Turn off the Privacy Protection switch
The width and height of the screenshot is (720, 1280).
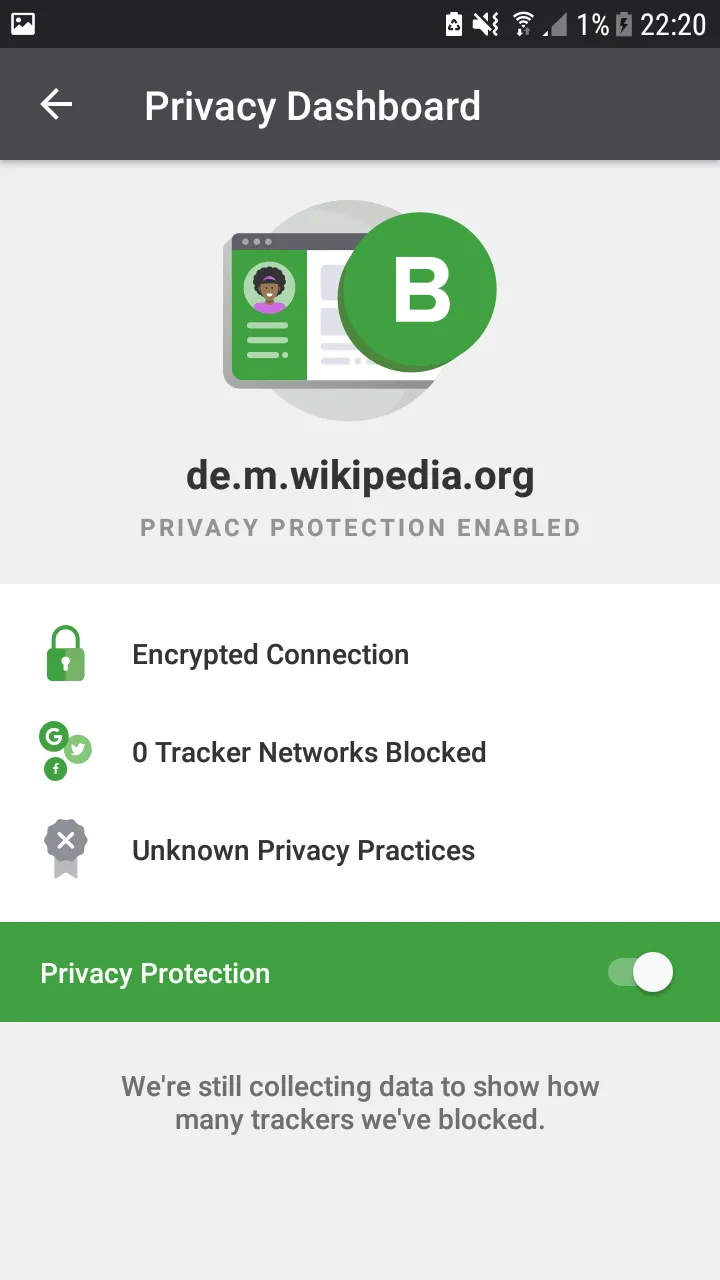click(x=641, y=972)
